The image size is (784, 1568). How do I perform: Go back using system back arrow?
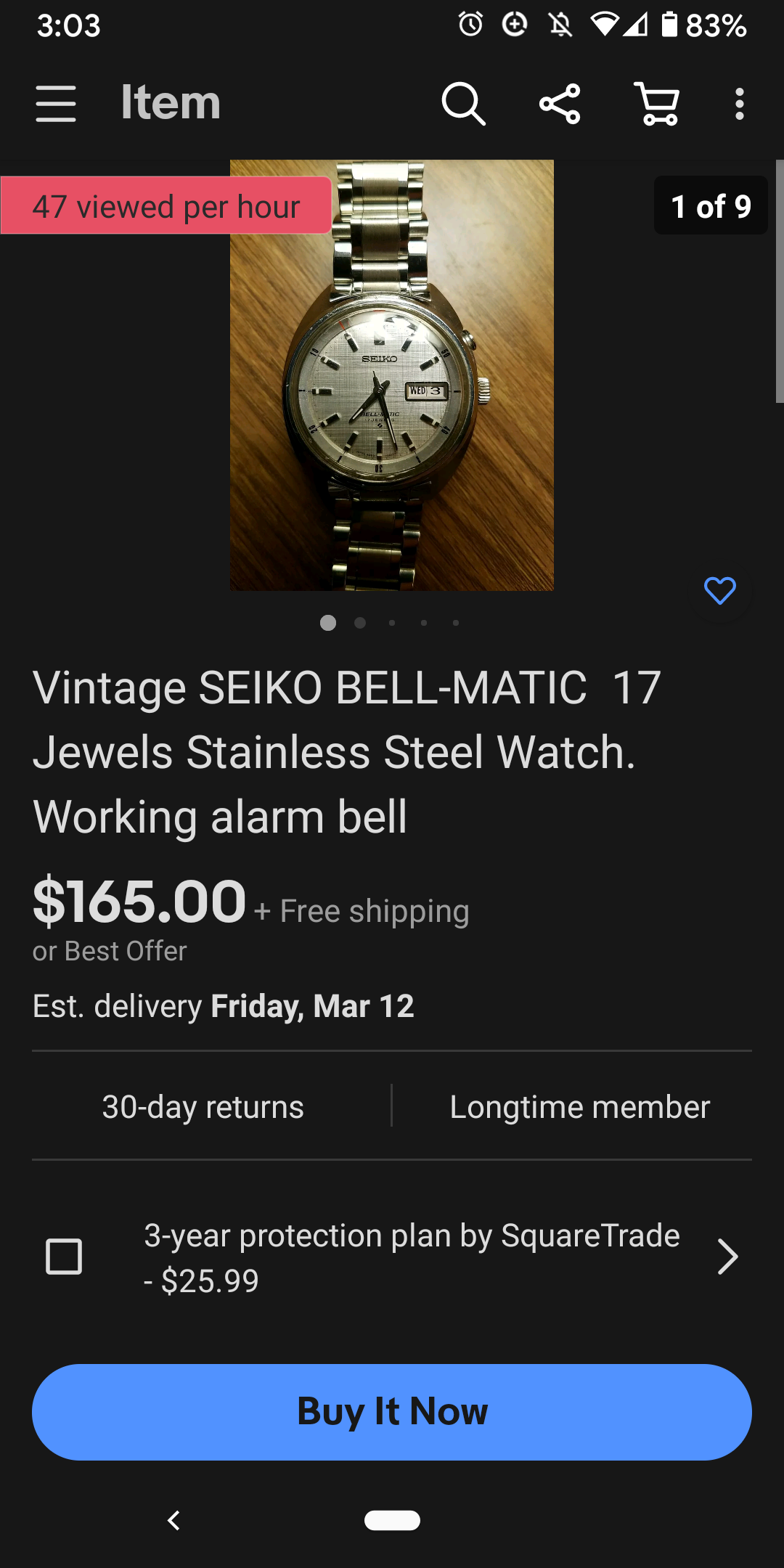click(x=173, y=1520)
